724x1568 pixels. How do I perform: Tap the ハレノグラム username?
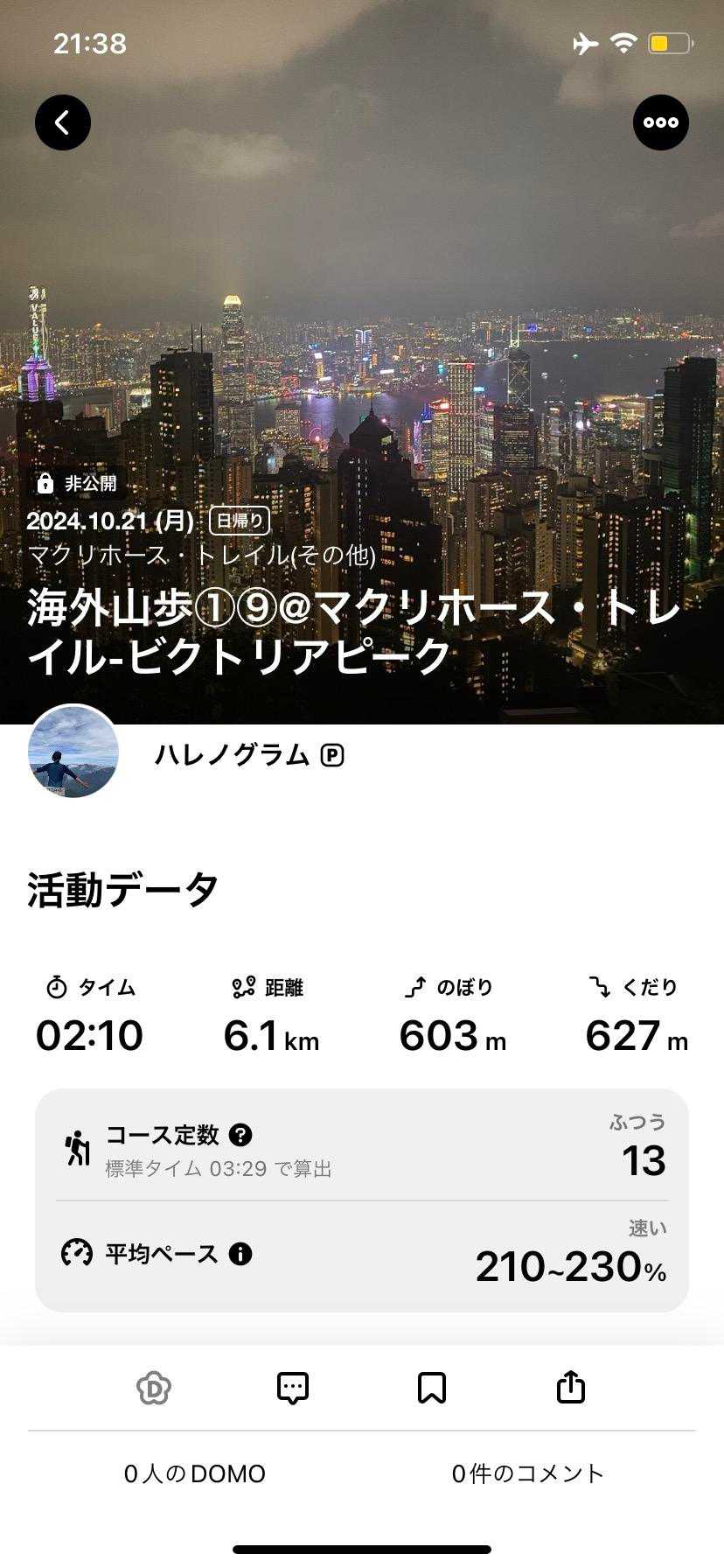click(x=233, y=754)
